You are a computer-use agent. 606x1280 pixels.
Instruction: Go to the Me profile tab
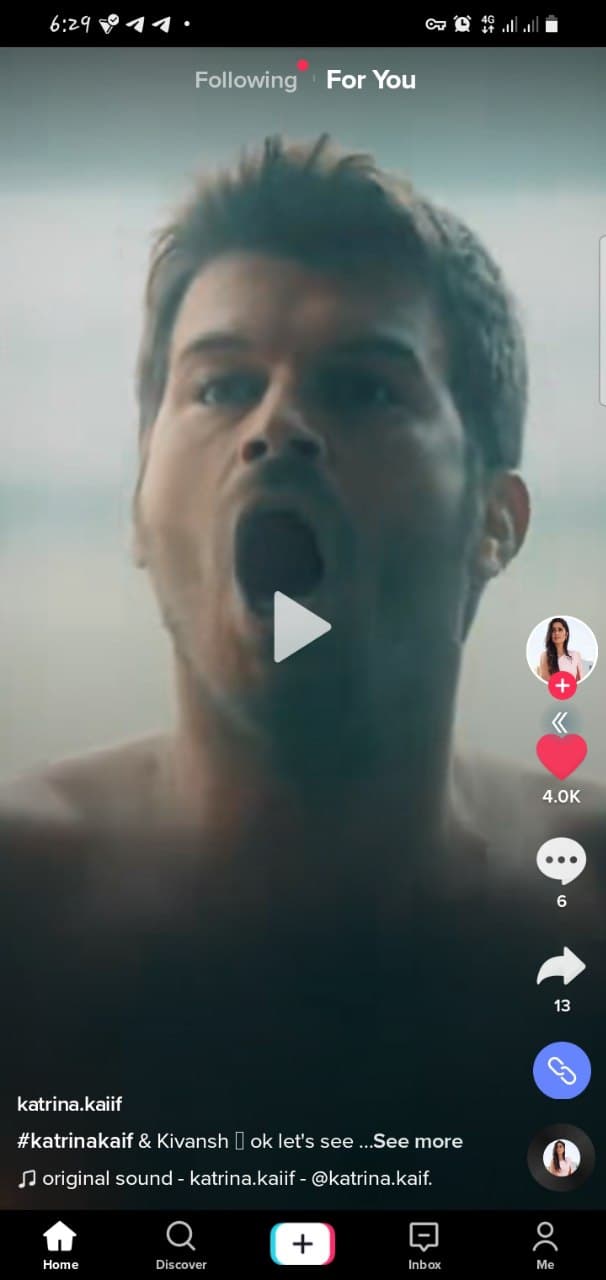pos(545,1245)
